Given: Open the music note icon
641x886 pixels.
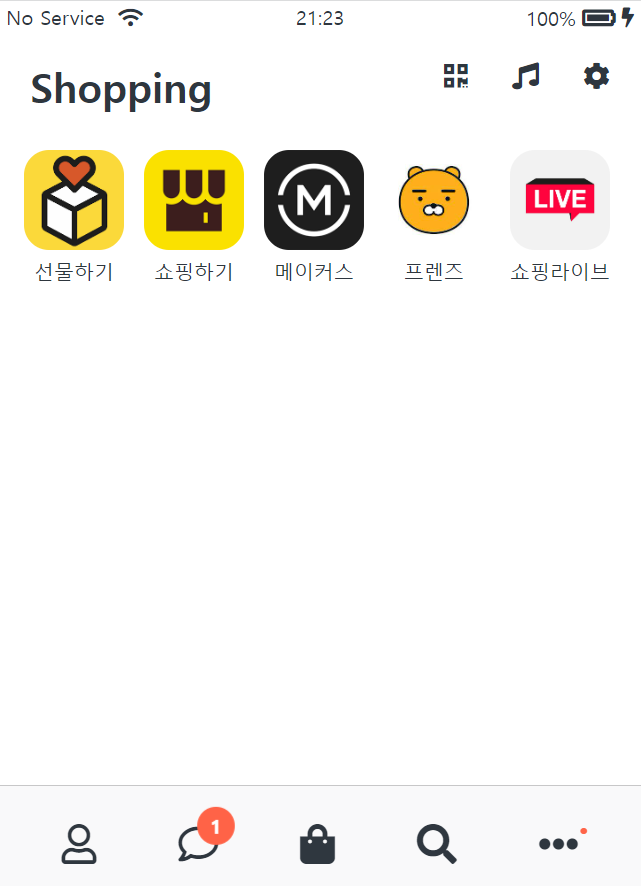Looking at the screenshot, I should pyautogui.click(x=526, y=76).
